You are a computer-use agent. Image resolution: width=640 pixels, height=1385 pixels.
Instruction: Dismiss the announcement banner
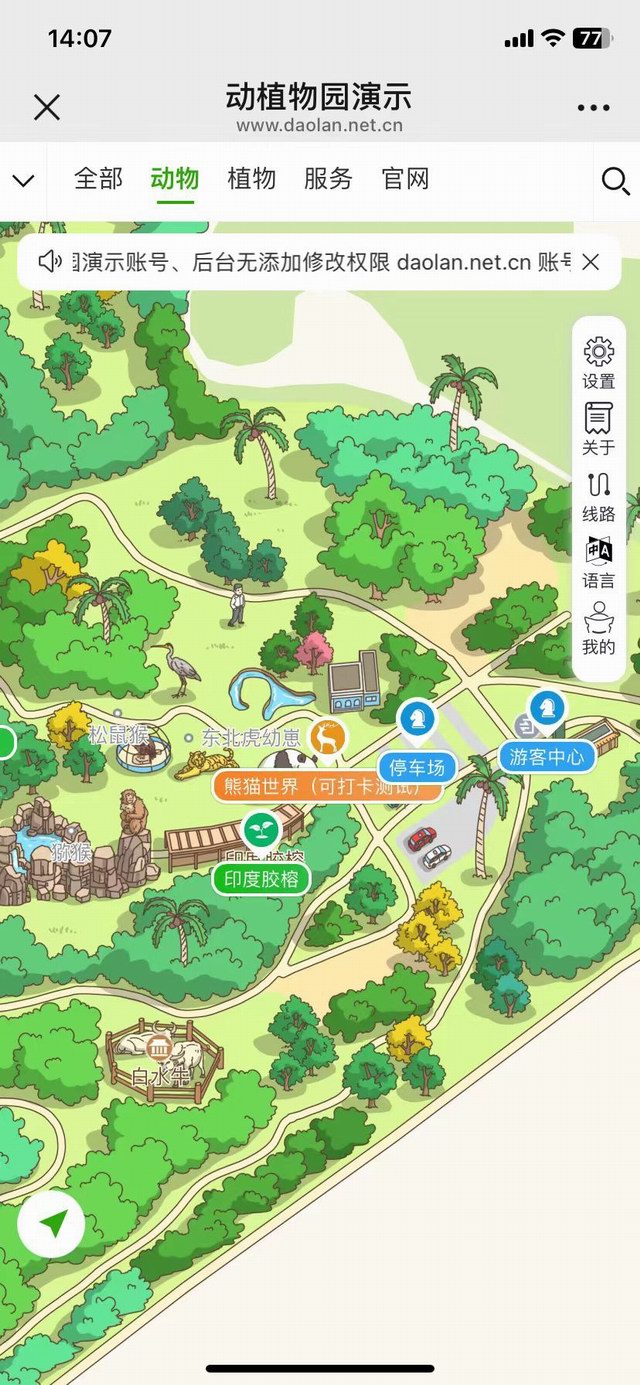[x=591, y=262]
